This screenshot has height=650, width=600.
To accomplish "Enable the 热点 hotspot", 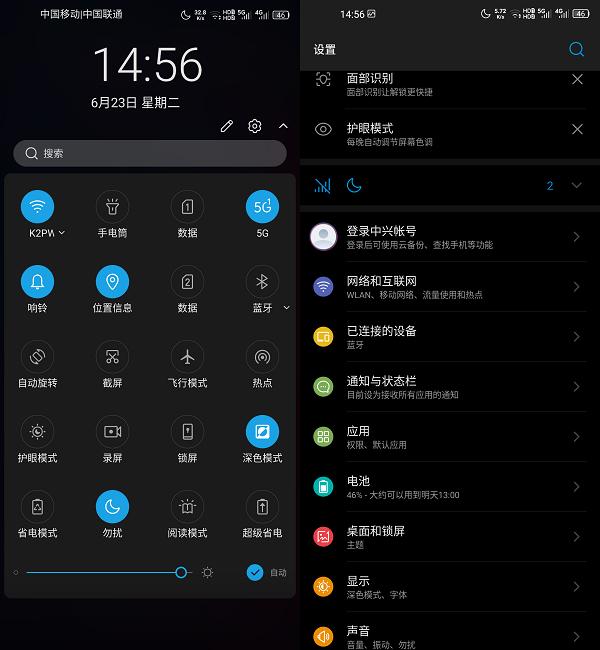I will (x=262, y=357).
